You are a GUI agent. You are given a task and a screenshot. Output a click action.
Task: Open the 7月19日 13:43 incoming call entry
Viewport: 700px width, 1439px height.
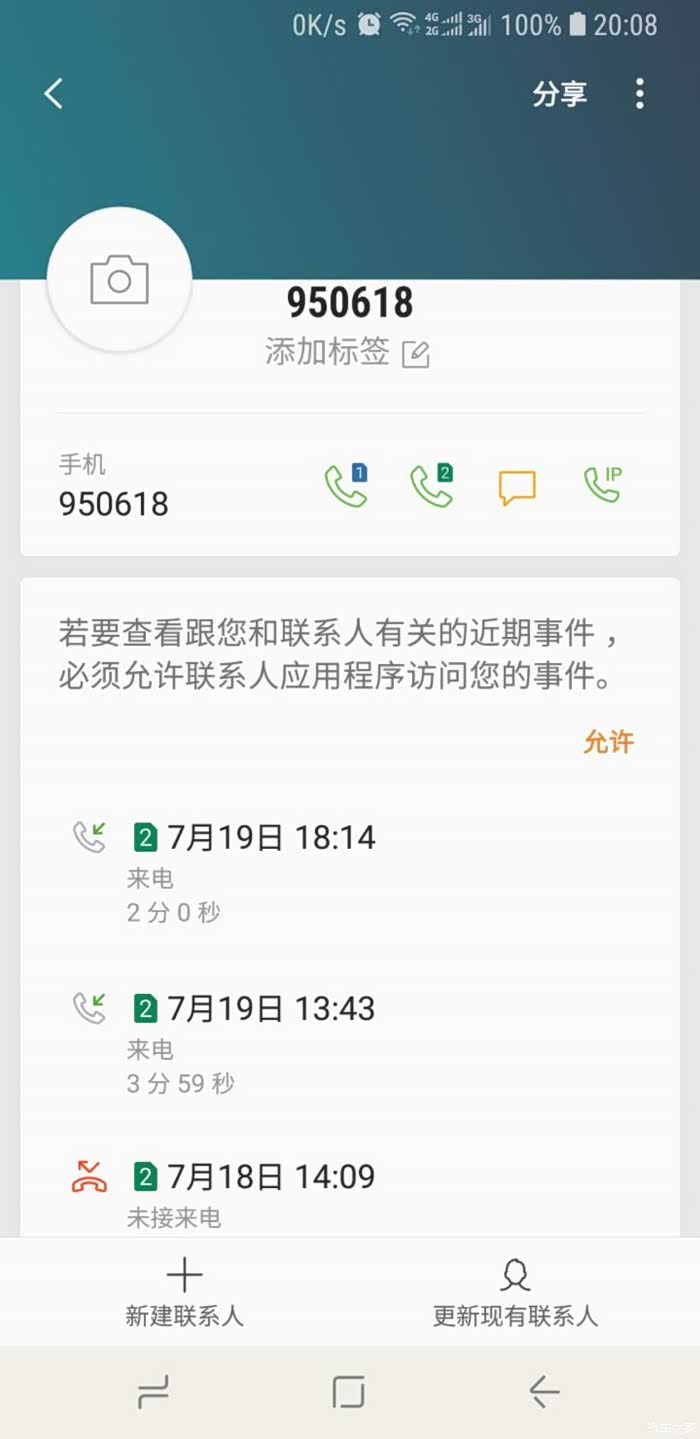click(x=270, y=1041)
